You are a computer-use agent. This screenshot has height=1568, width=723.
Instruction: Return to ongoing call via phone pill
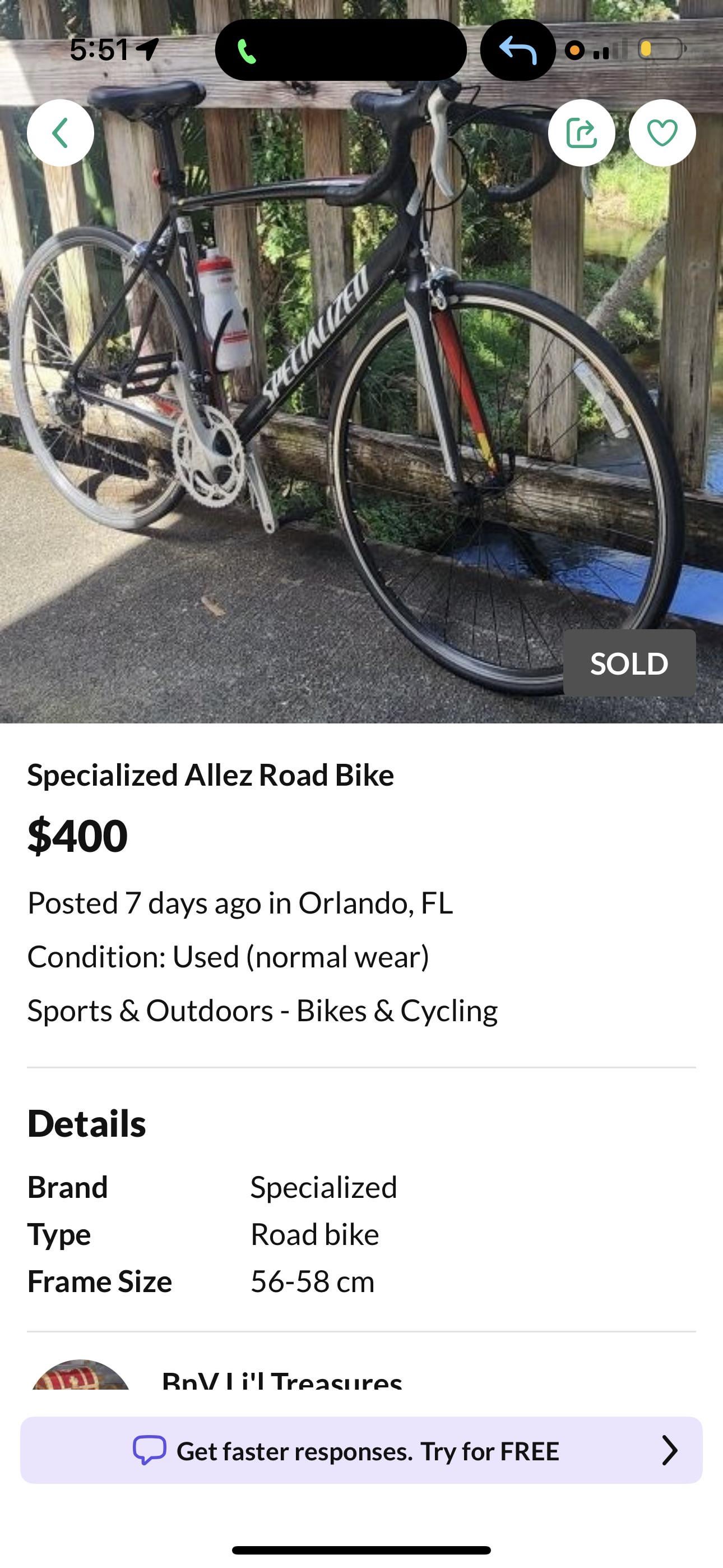341,50
